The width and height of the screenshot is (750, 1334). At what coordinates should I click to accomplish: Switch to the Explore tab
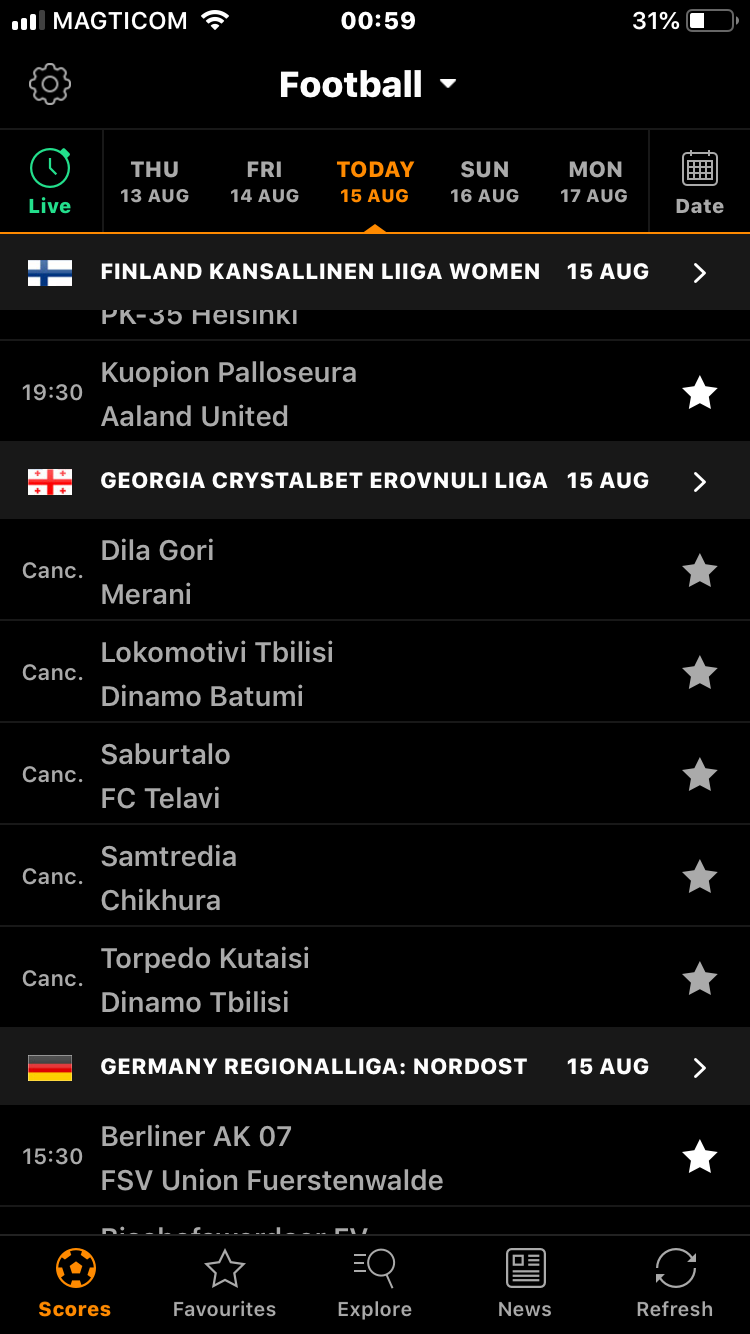(x=374, y=1285)
